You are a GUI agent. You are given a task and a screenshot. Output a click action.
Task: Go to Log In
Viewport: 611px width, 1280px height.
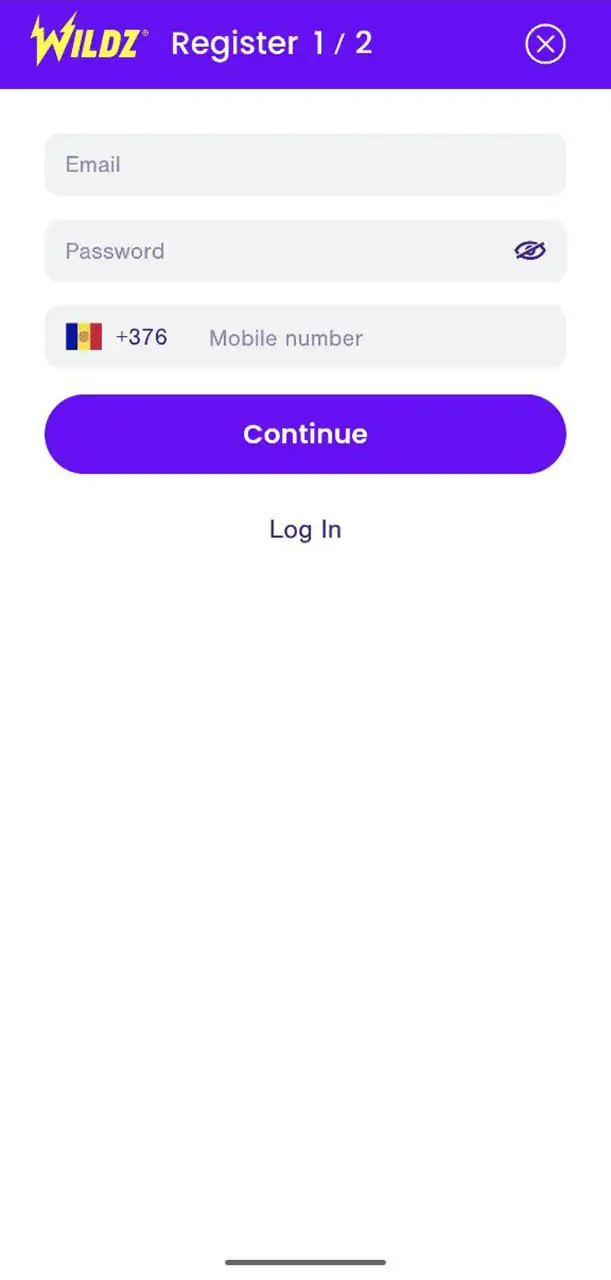tap(305, 529)
